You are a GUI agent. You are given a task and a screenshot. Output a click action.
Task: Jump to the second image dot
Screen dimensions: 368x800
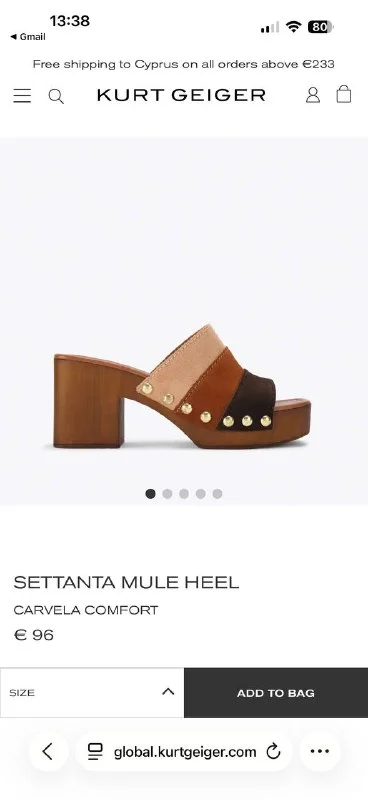pos(167,494)
